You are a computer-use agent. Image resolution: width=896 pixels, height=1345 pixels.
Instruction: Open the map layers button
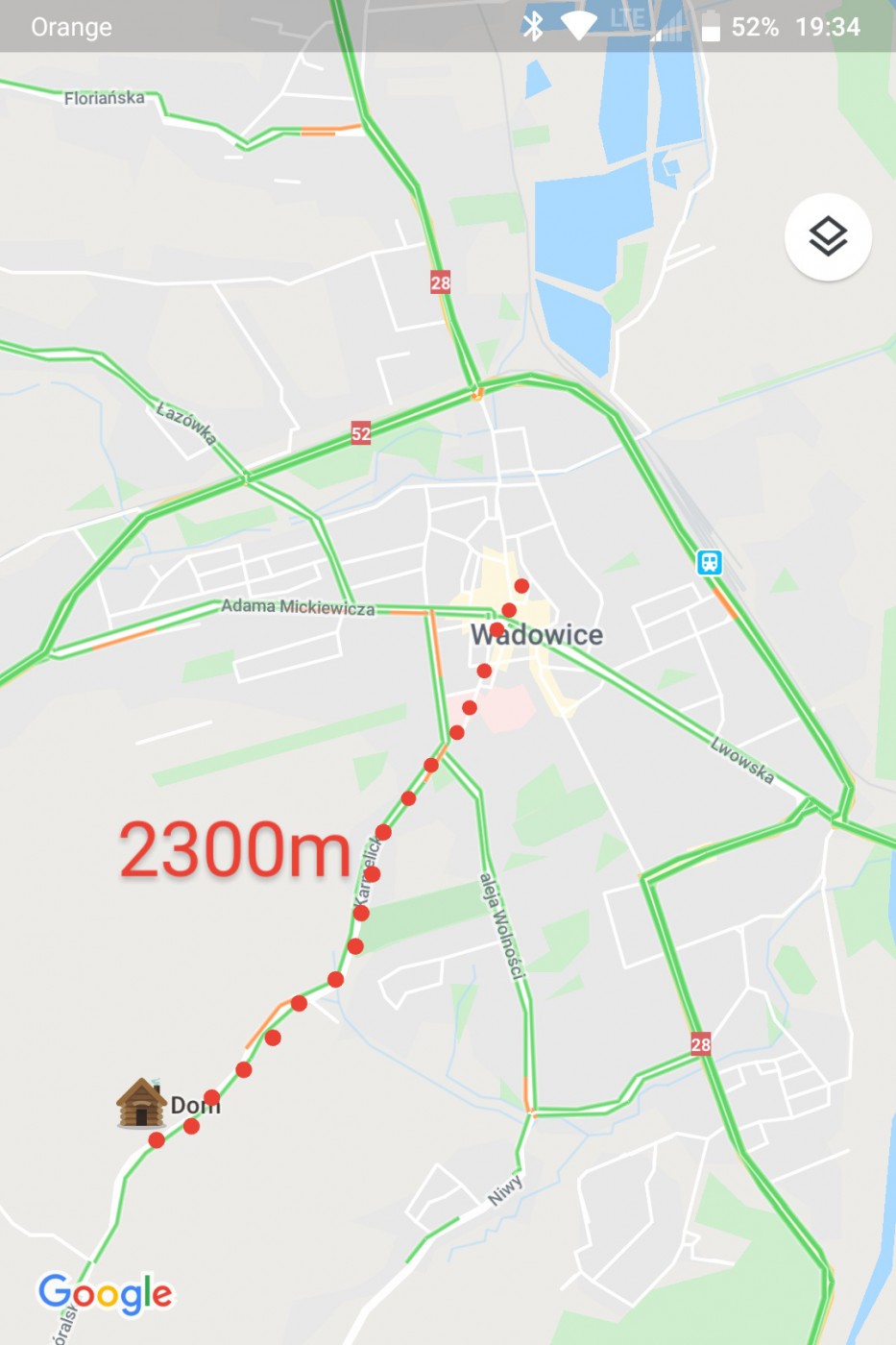[827, 236]
